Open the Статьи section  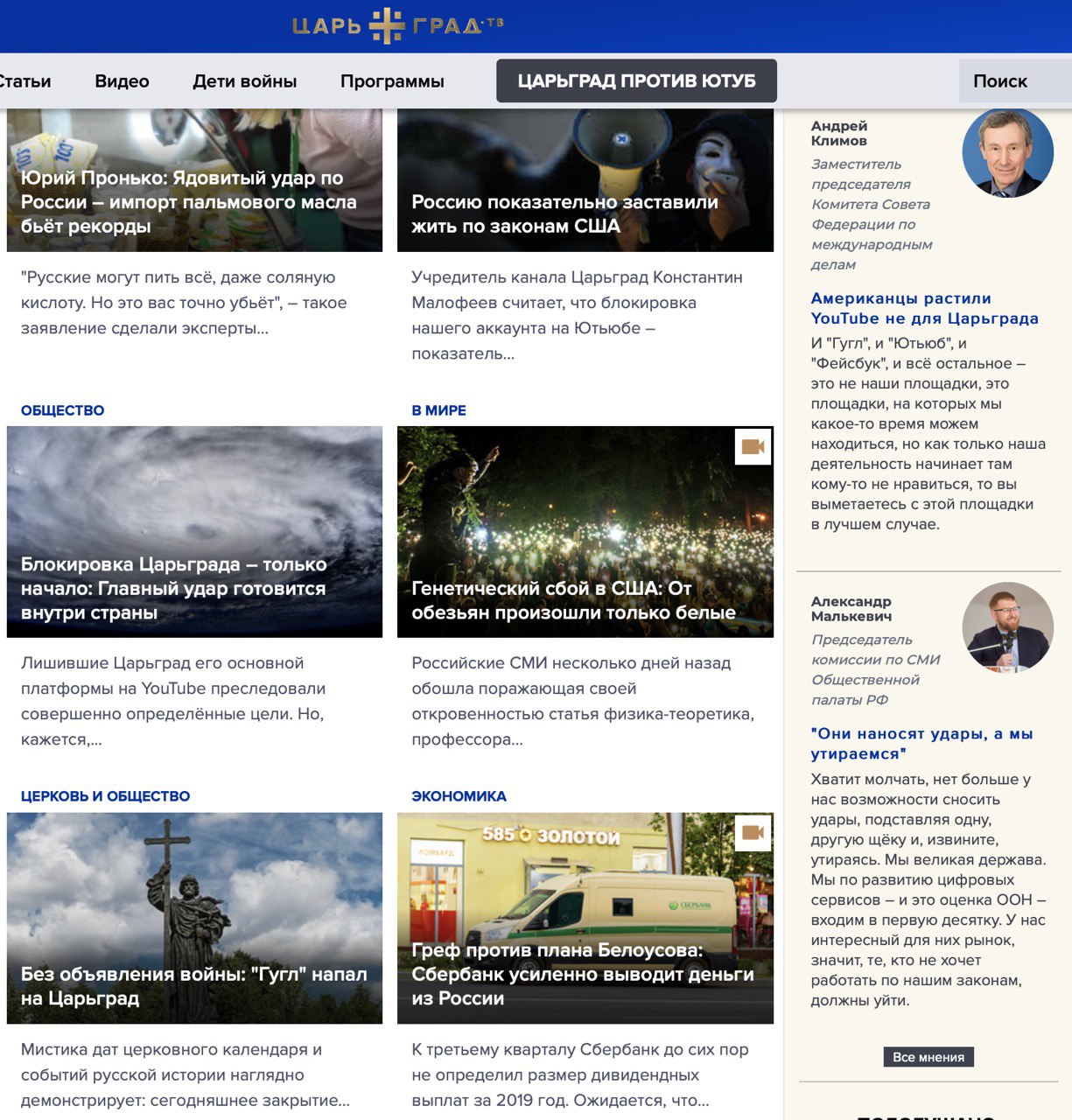pyautogui.click(x=25, y=81)
